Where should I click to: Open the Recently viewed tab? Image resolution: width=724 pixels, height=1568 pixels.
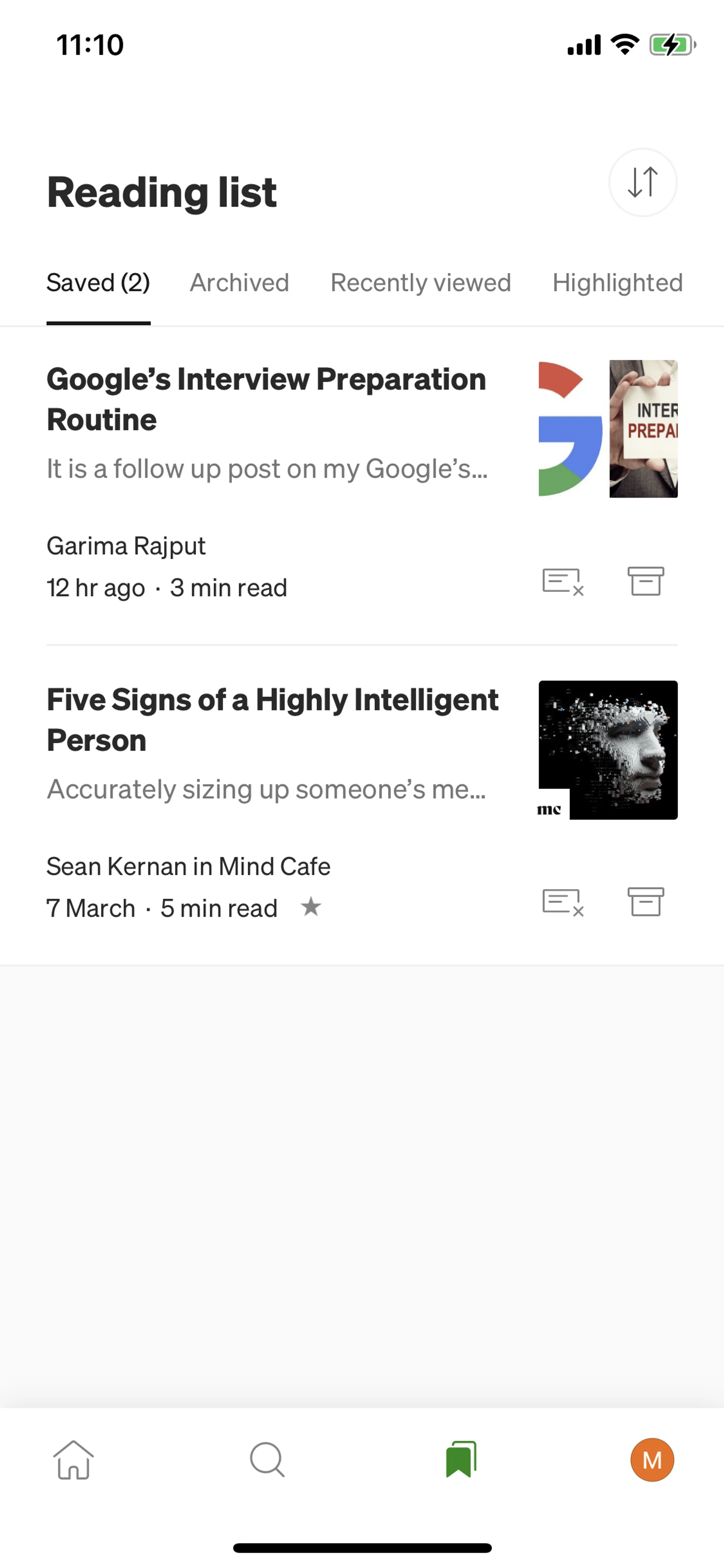[x=420, y=283]
